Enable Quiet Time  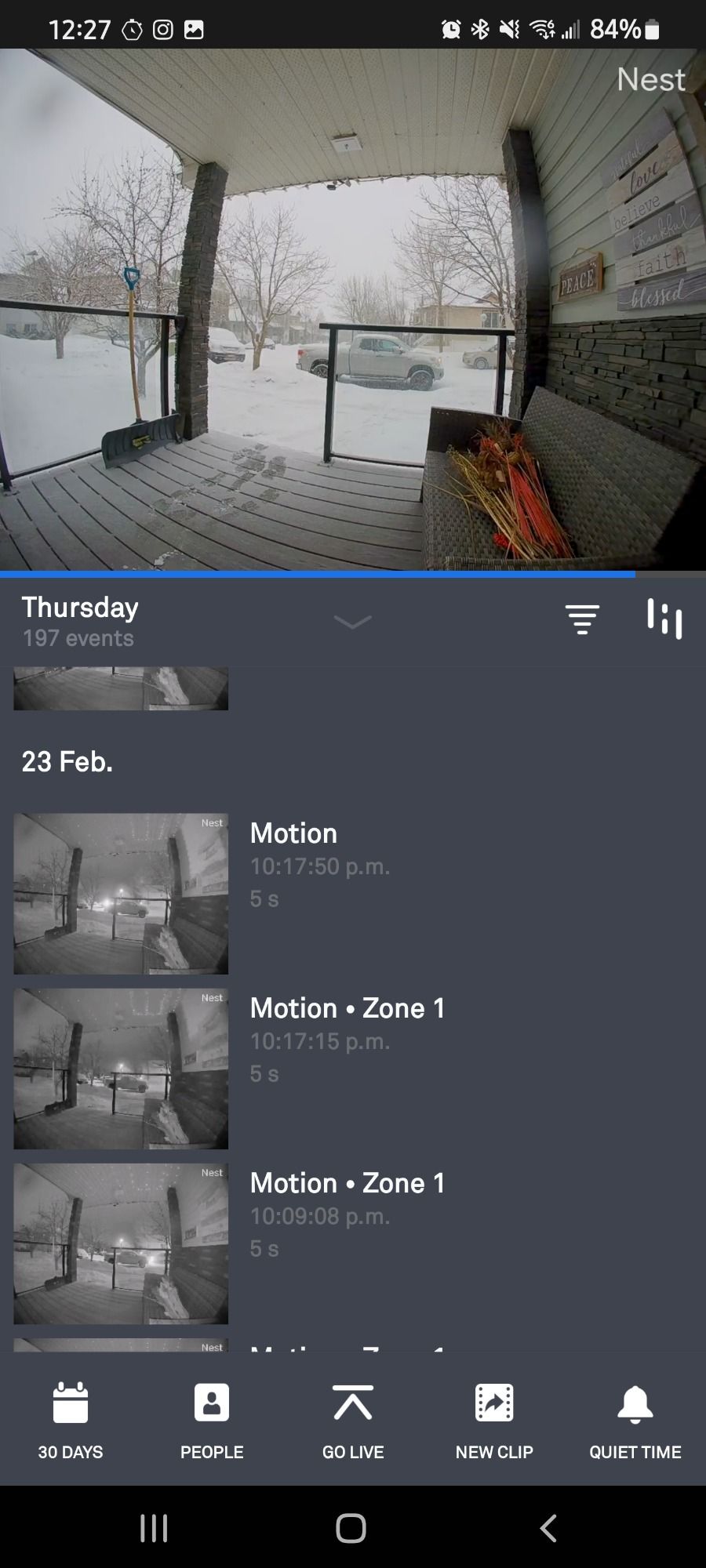tap(635, 1421)
